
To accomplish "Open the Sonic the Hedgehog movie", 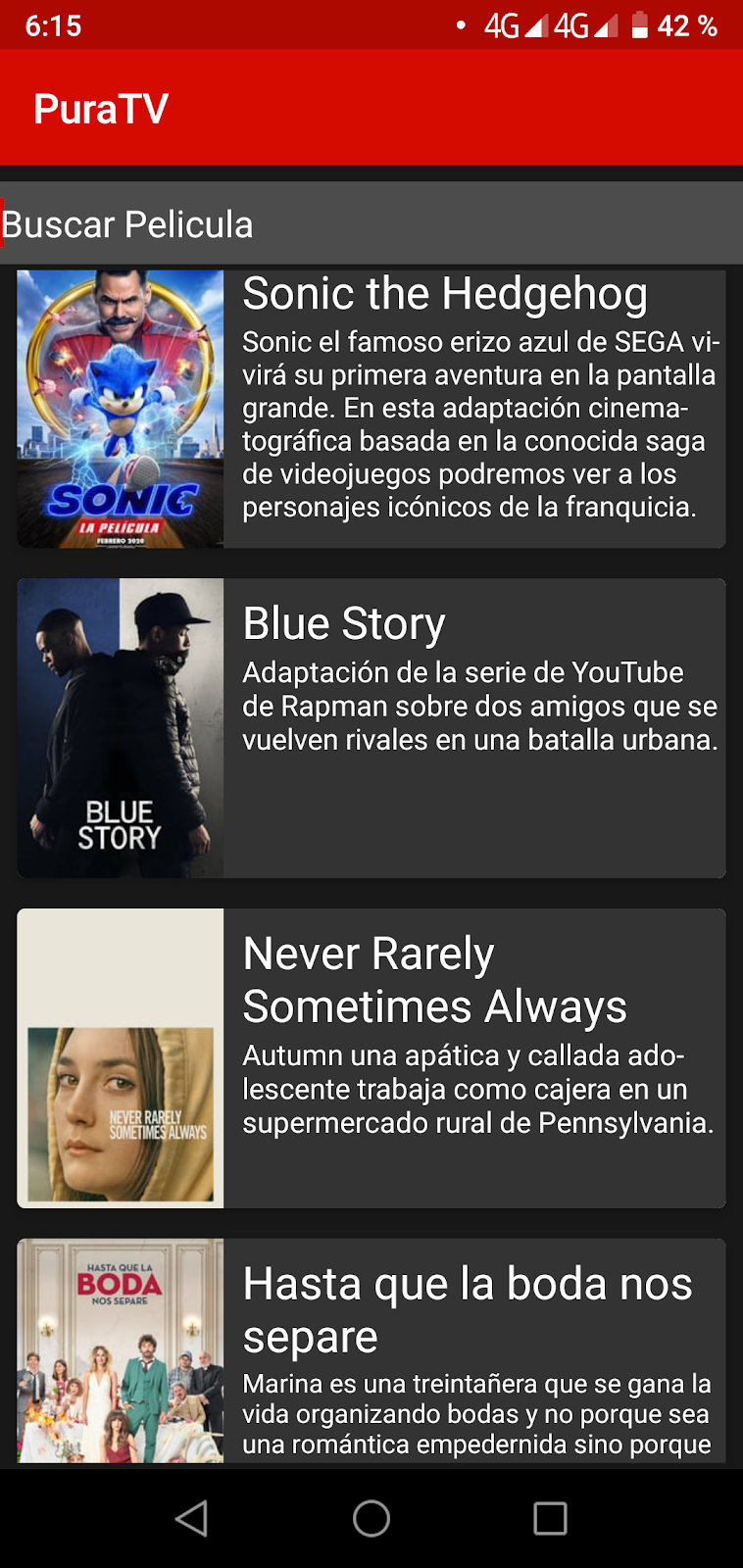I will [445, 293].
